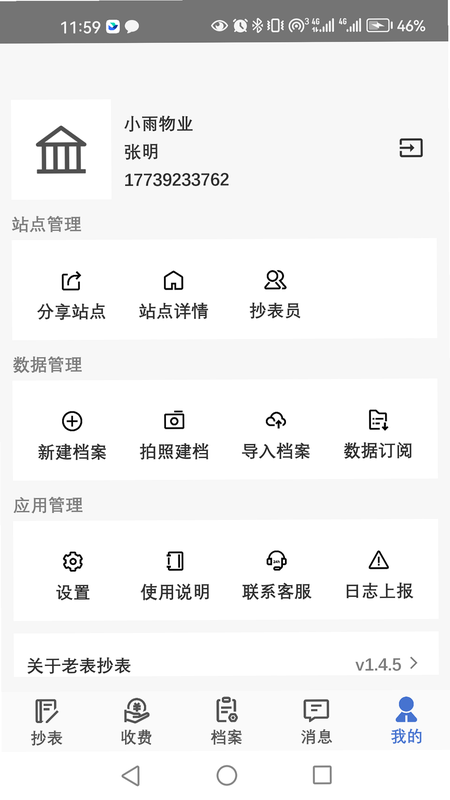Open 数据订阅
The height and width of the screenshot is (800, 450).
coord(378,436)
